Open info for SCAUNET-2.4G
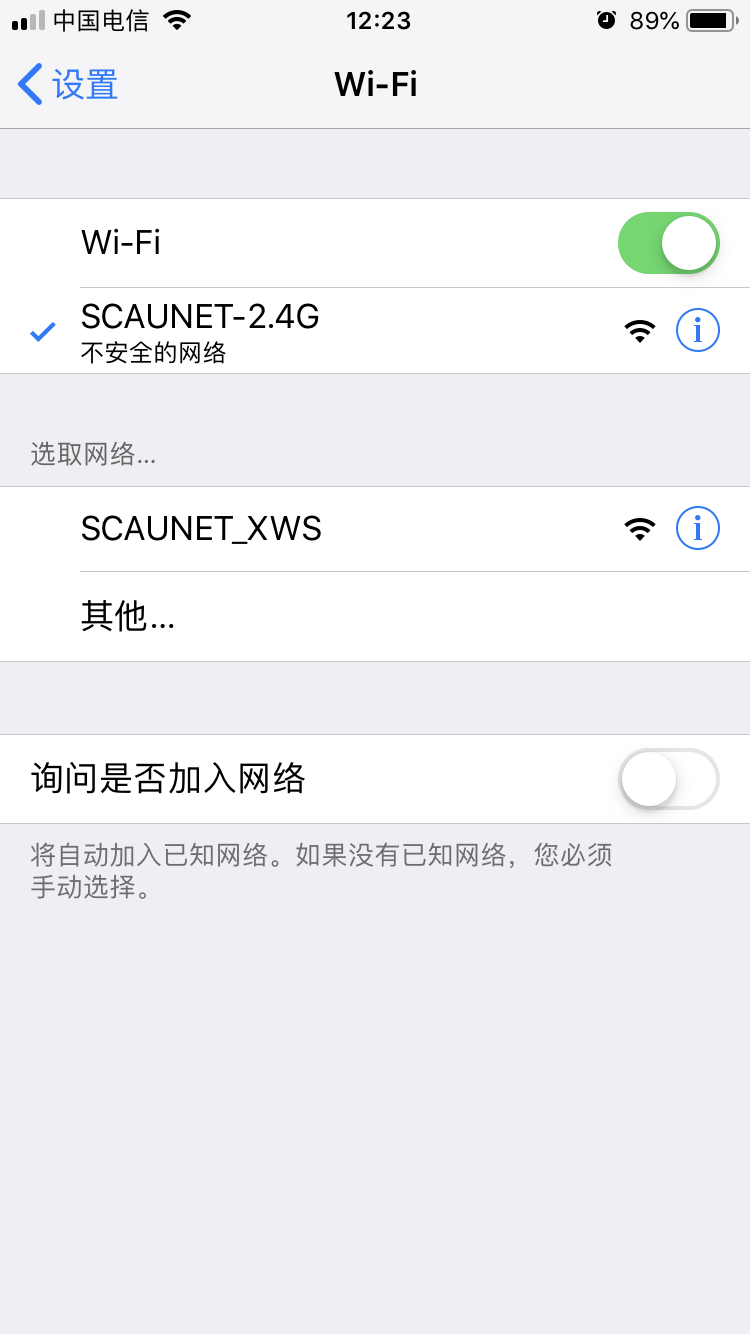Image resolution: width=750 pixels, height=1334 pixels. tap(697, 330)
